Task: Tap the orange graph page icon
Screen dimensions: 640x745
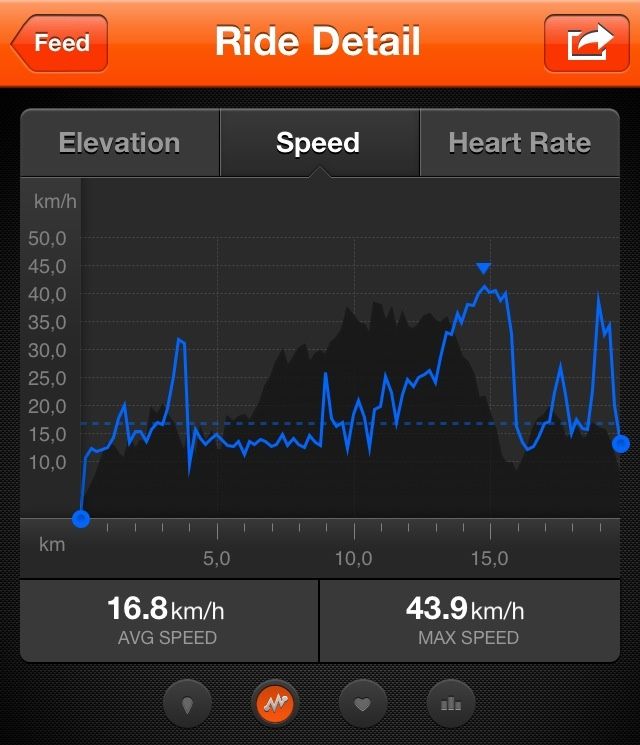Action: pyautogui.click(x=276, y=705)
